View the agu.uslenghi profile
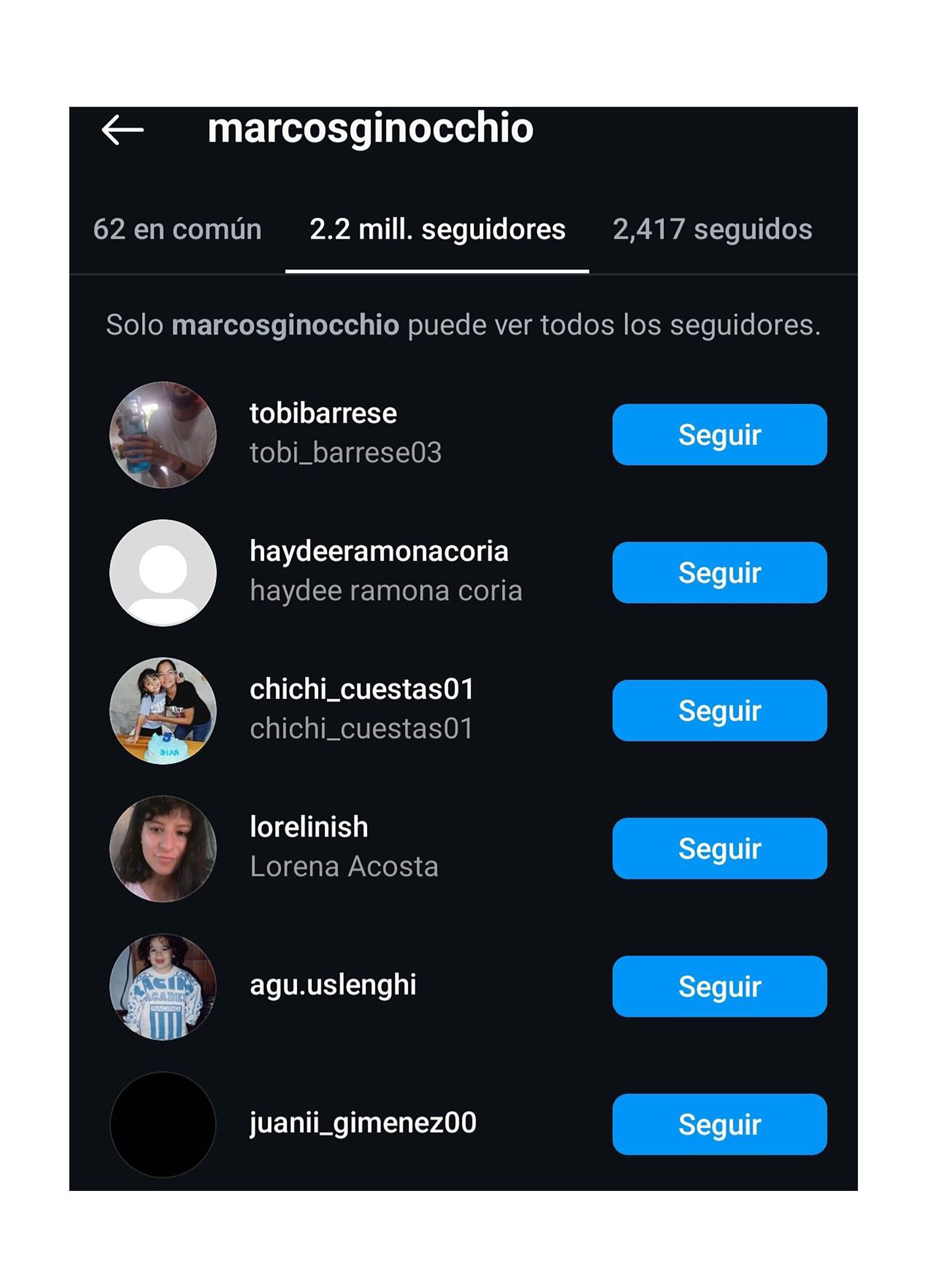937x1288 pixels. [333, 986]
